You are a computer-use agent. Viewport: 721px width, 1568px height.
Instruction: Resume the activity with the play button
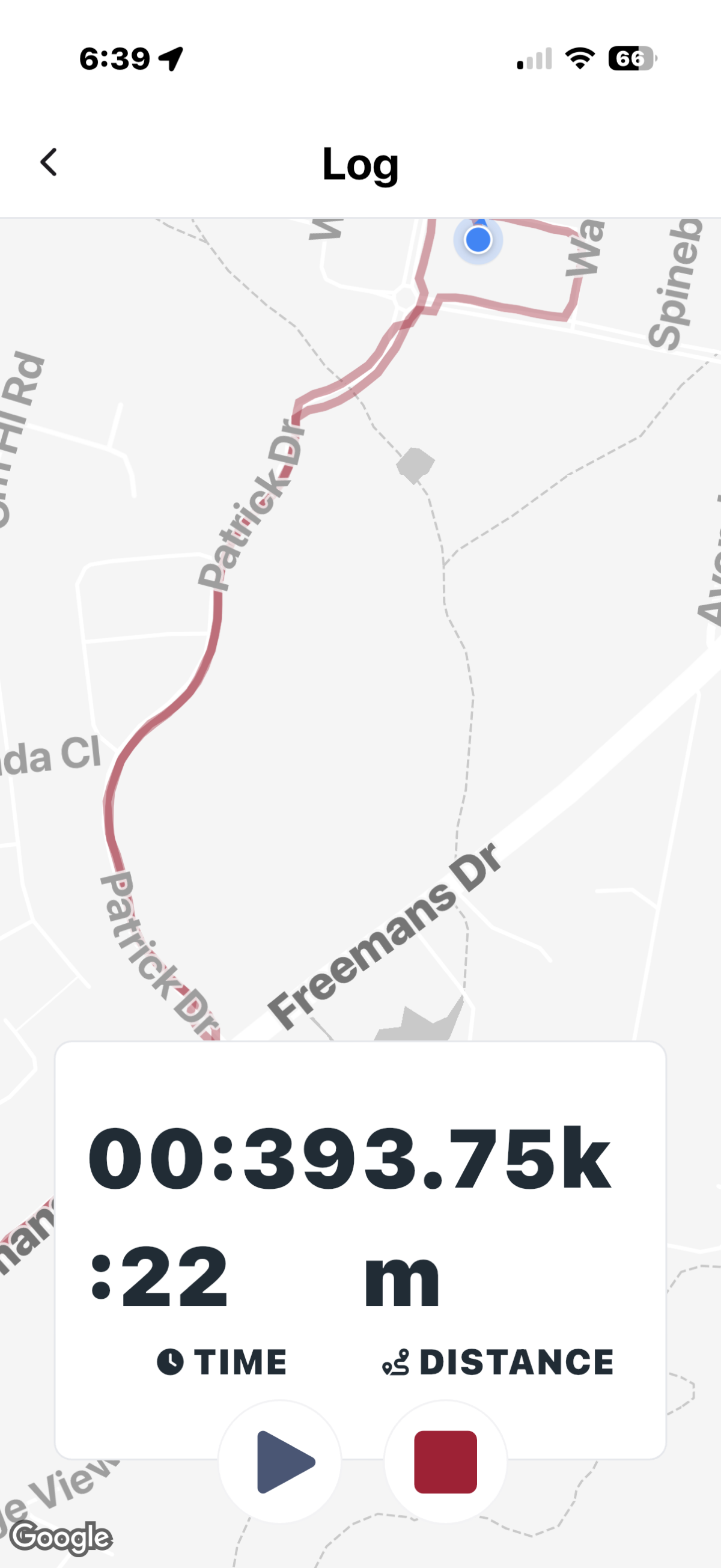point(281,1462)
